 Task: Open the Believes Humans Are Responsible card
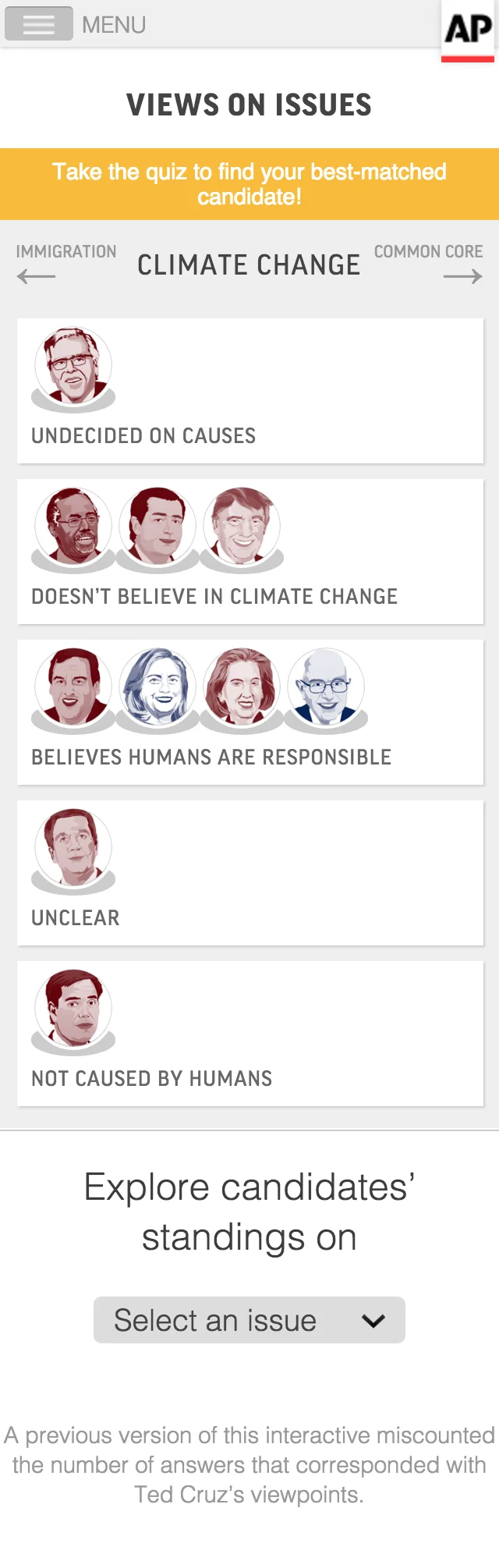pos(249,712)
